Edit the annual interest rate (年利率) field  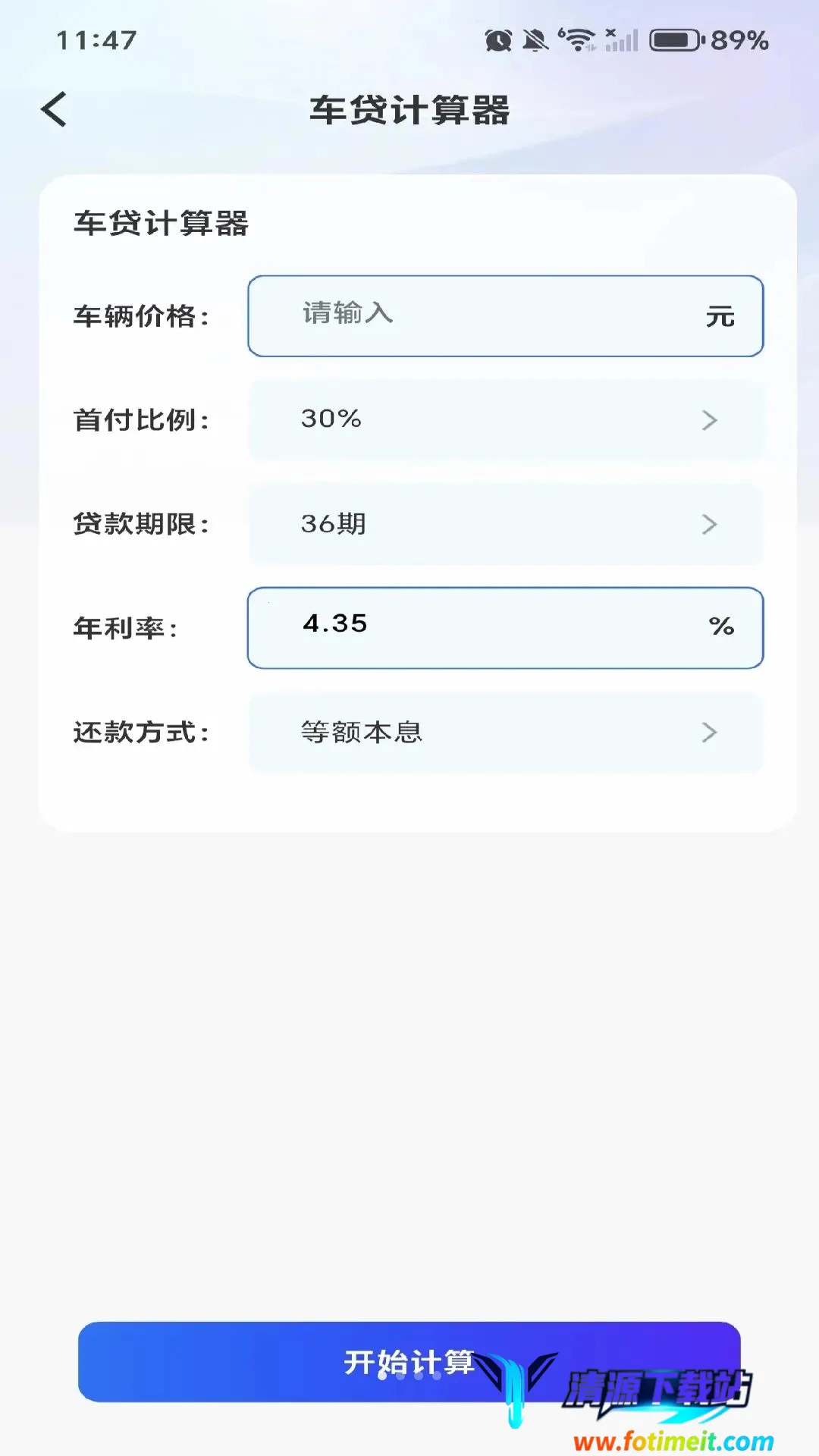[x=505, y=628]
